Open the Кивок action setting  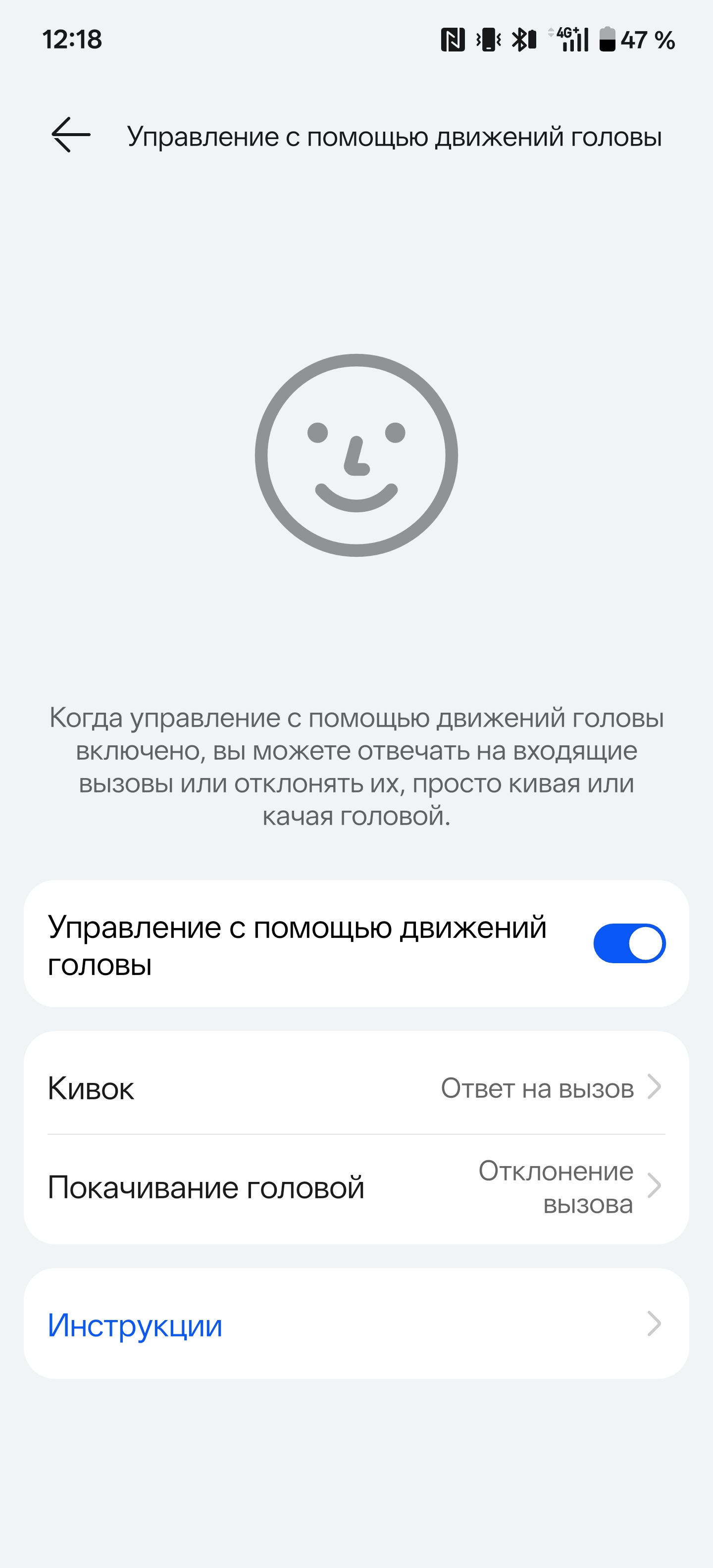pos(356,1088)
